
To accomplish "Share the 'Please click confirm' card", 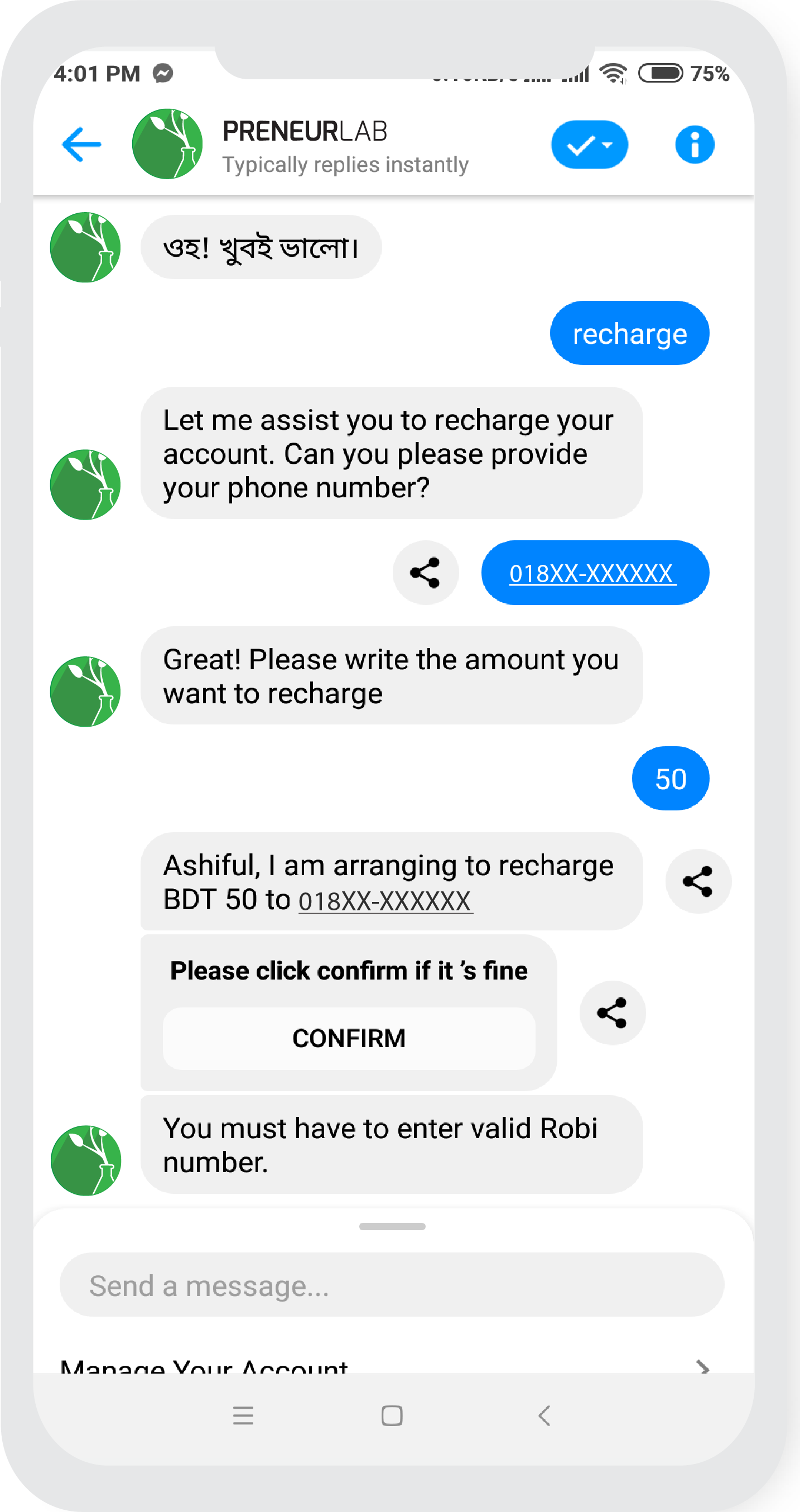I will click(x=613, y=1013).
